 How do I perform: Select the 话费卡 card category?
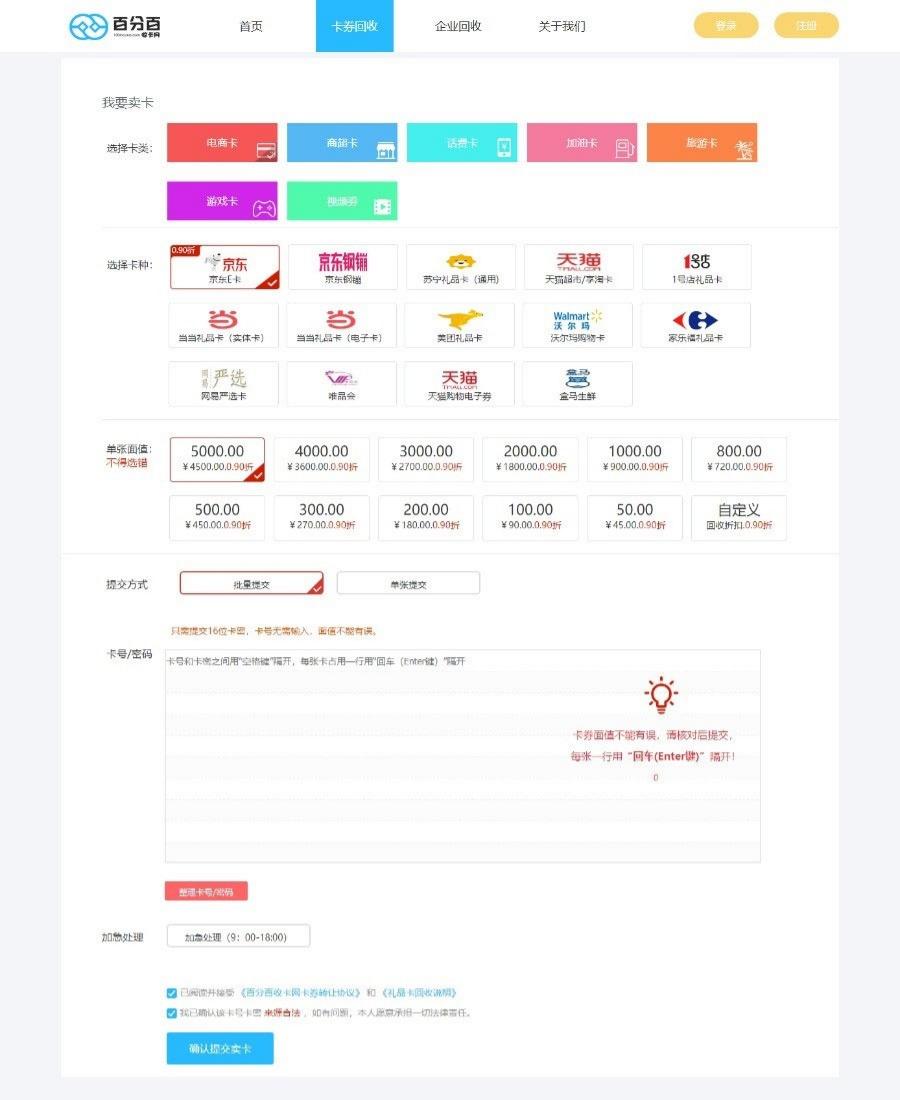[462, 143]
